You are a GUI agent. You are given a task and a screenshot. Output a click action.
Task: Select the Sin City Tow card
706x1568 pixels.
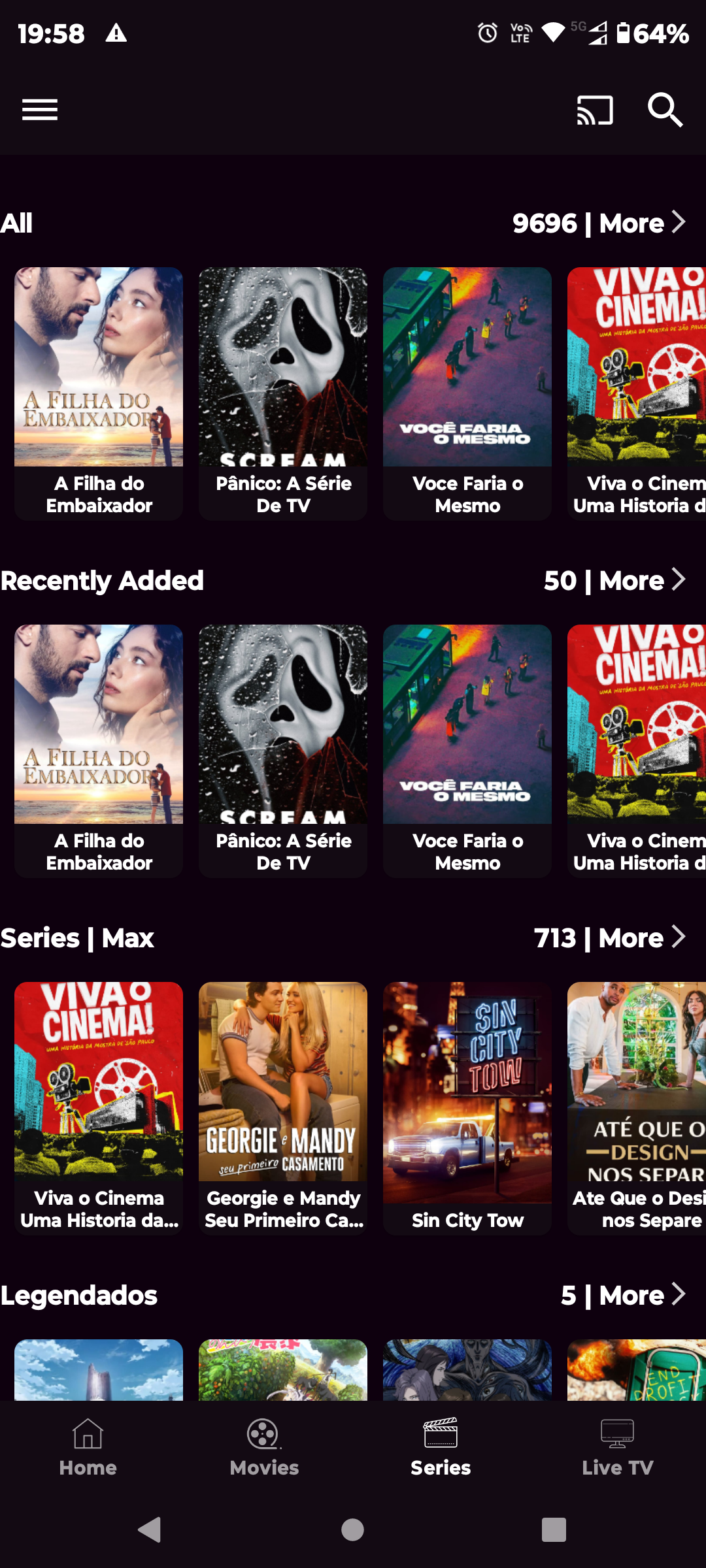pos(467,1108)
